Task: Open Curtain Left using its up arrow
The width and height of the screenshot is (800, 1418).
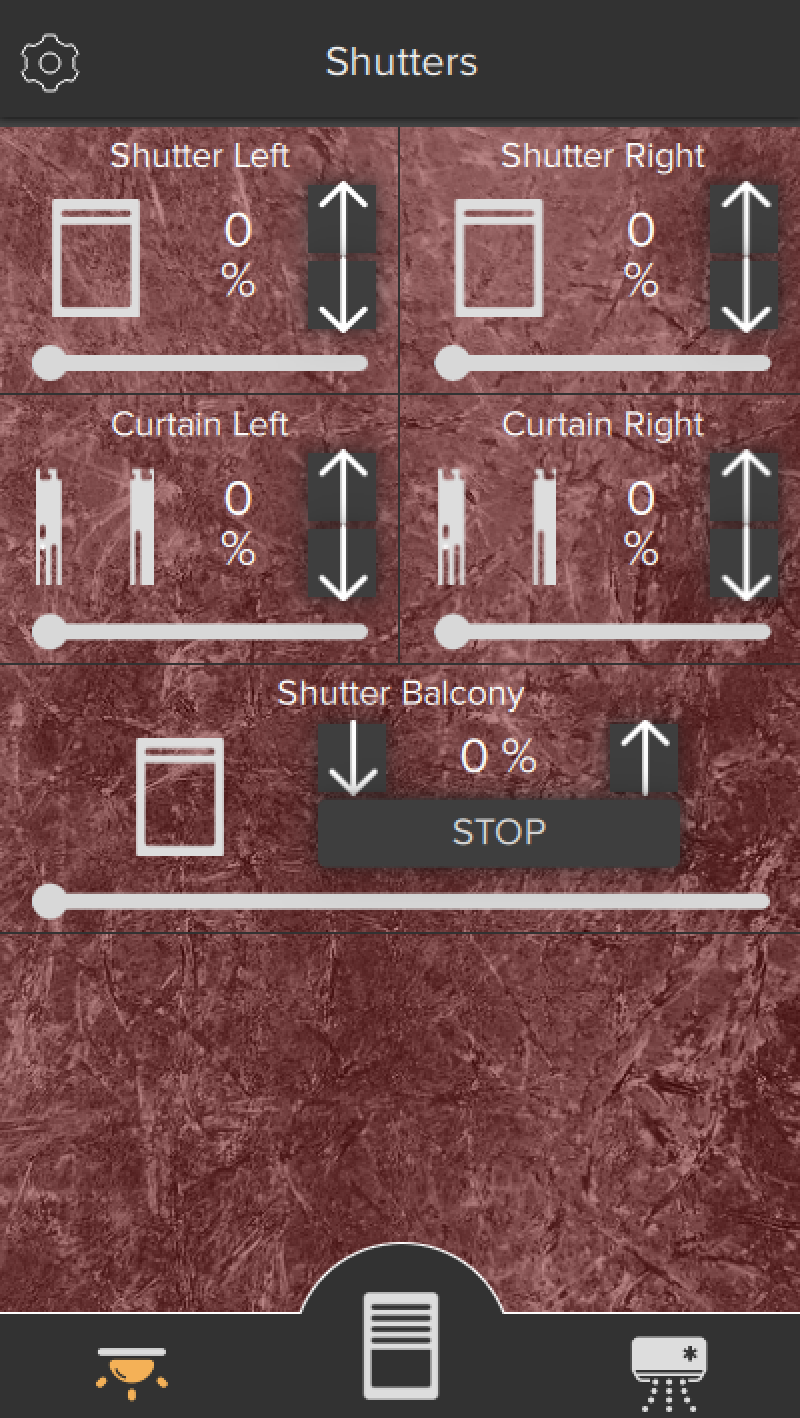Action: [342, 487]
